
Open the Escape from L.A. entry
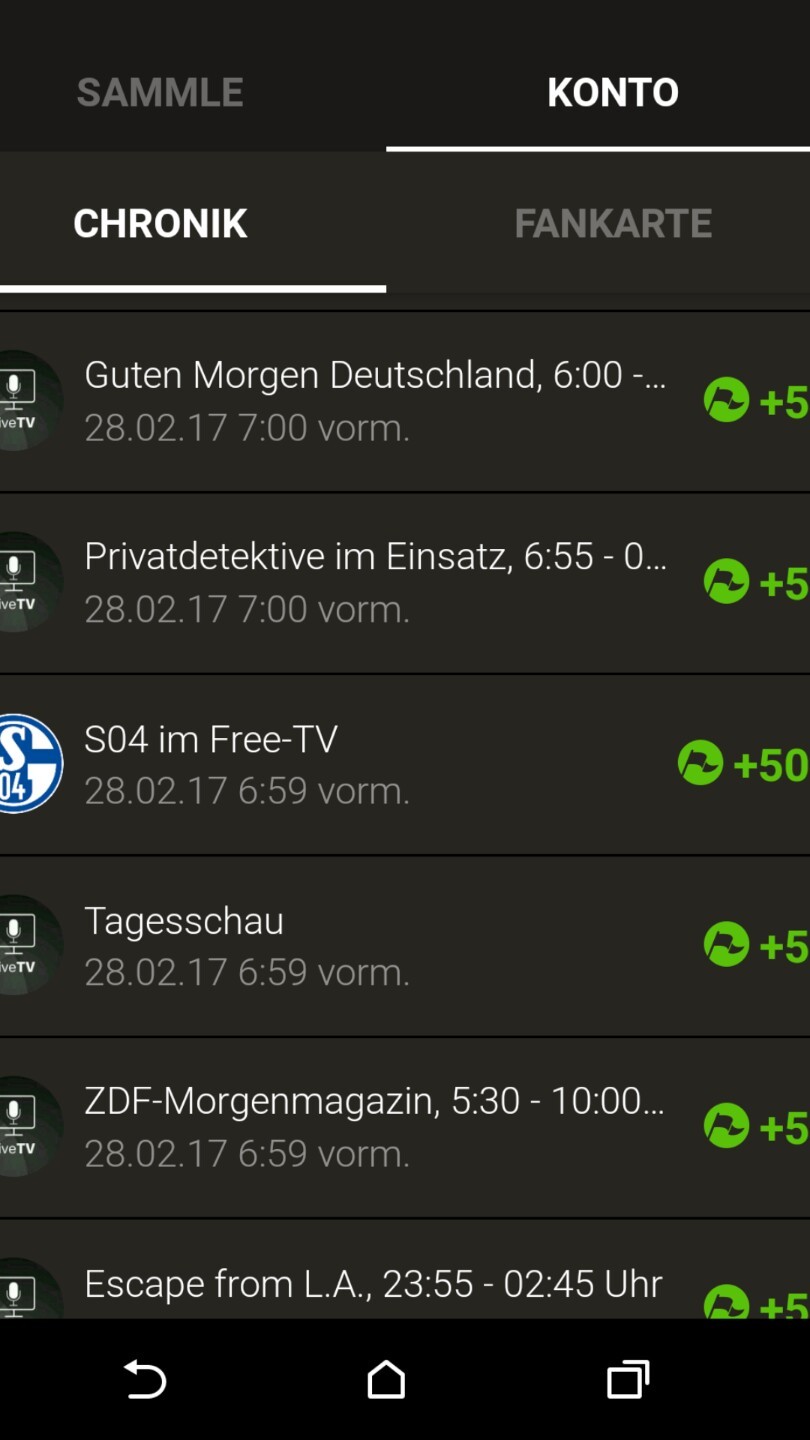point(375,1285)
